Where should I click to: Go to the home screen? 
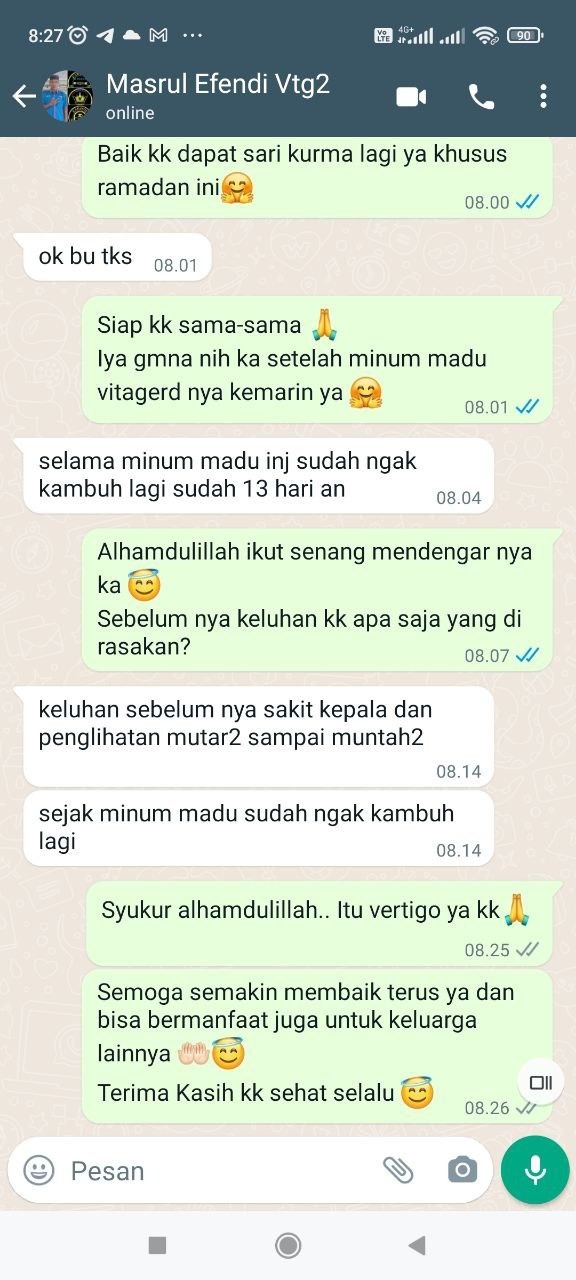click(288, 1245)
